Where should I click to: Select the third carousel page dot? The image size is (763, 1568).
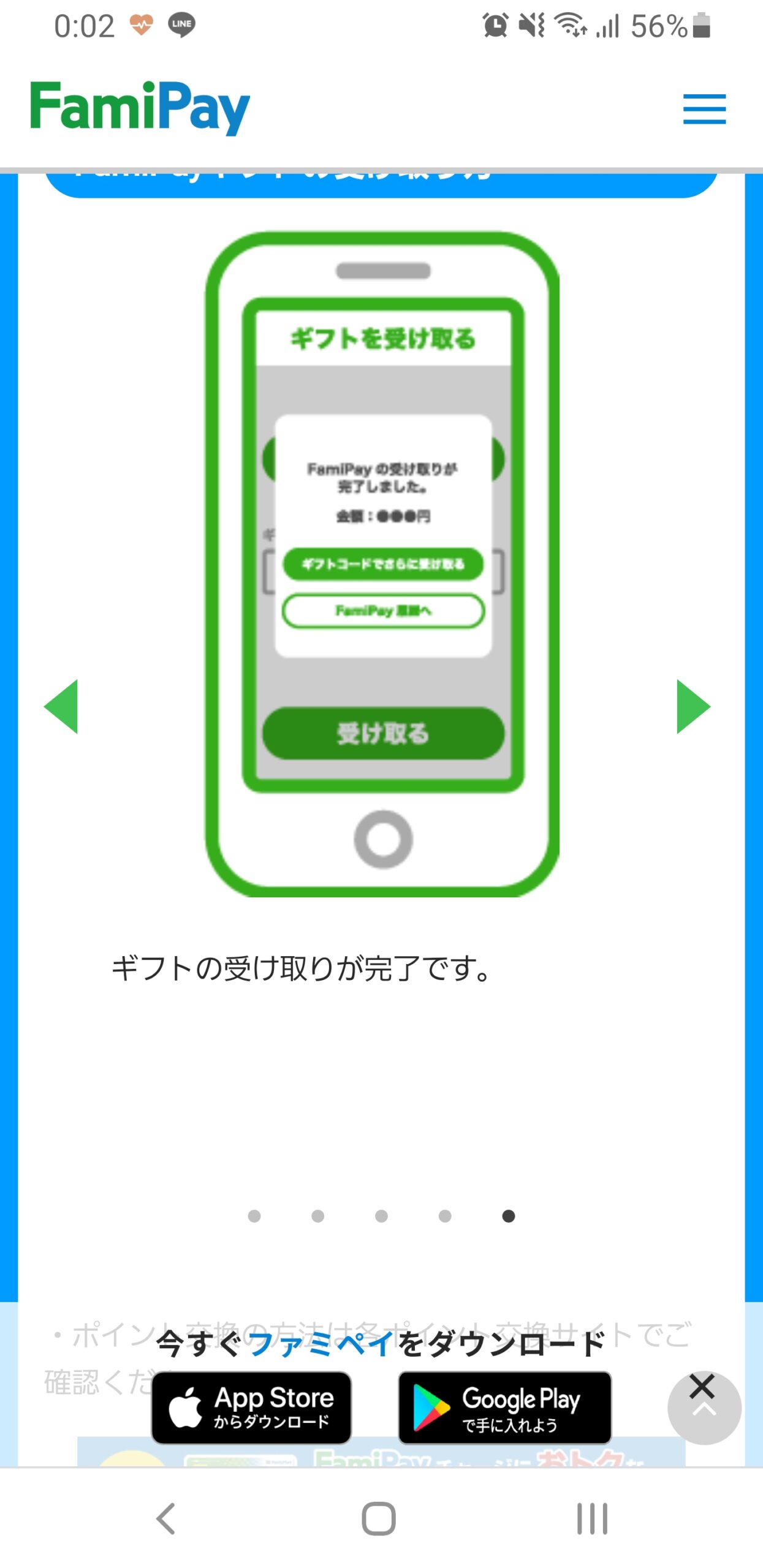(x=381, y=1216)
